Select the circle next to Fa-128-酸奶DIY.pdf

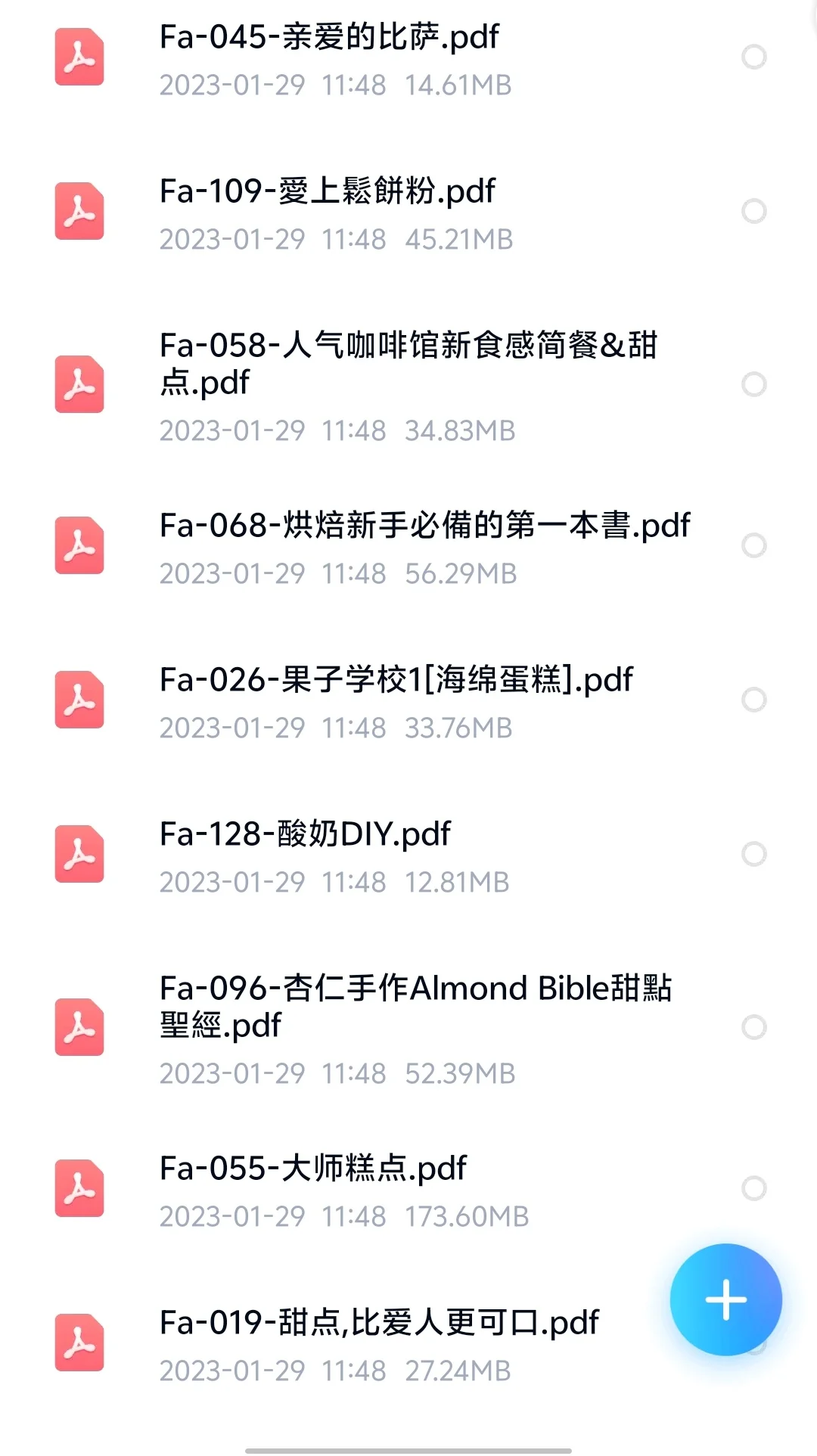pyautogui.click(x=754, y=854)
